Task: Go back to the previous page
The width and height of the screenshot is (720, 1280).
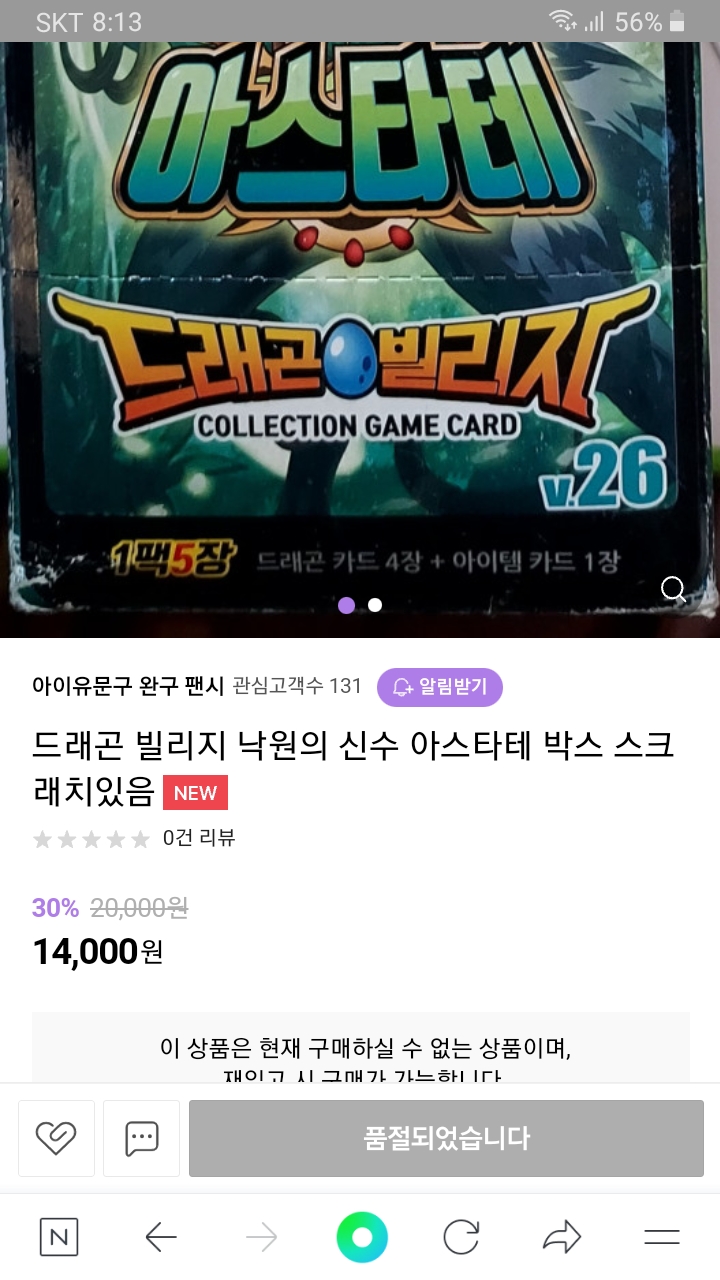Action: (x=160, y=1238)
